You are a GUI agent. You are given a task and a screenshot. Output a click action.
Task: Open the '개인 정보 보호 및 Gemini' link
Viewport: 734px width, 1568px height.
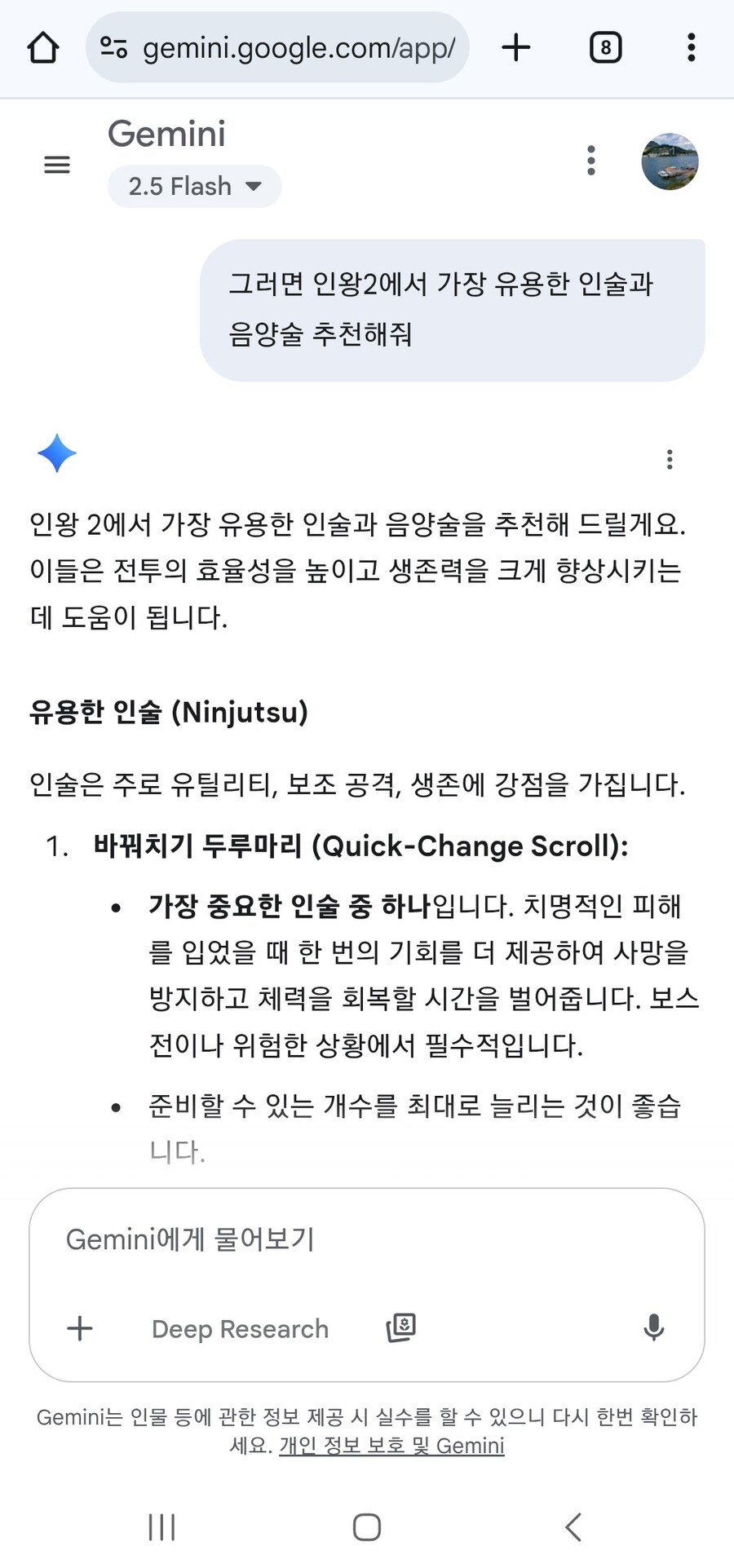pyautogui.click(x=391, y=1446)
